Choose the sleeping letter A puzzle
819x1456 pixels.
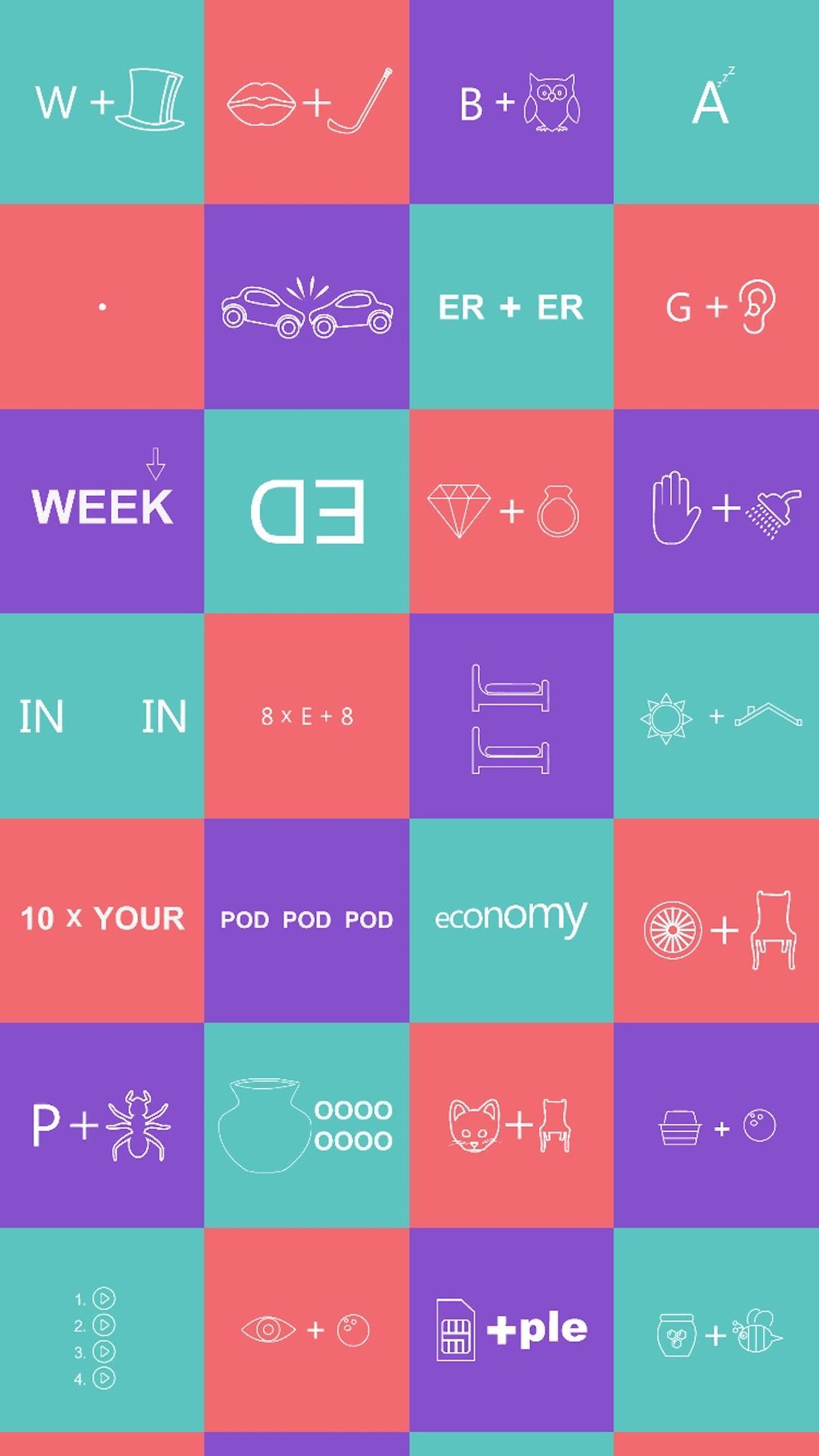[716, 102]
